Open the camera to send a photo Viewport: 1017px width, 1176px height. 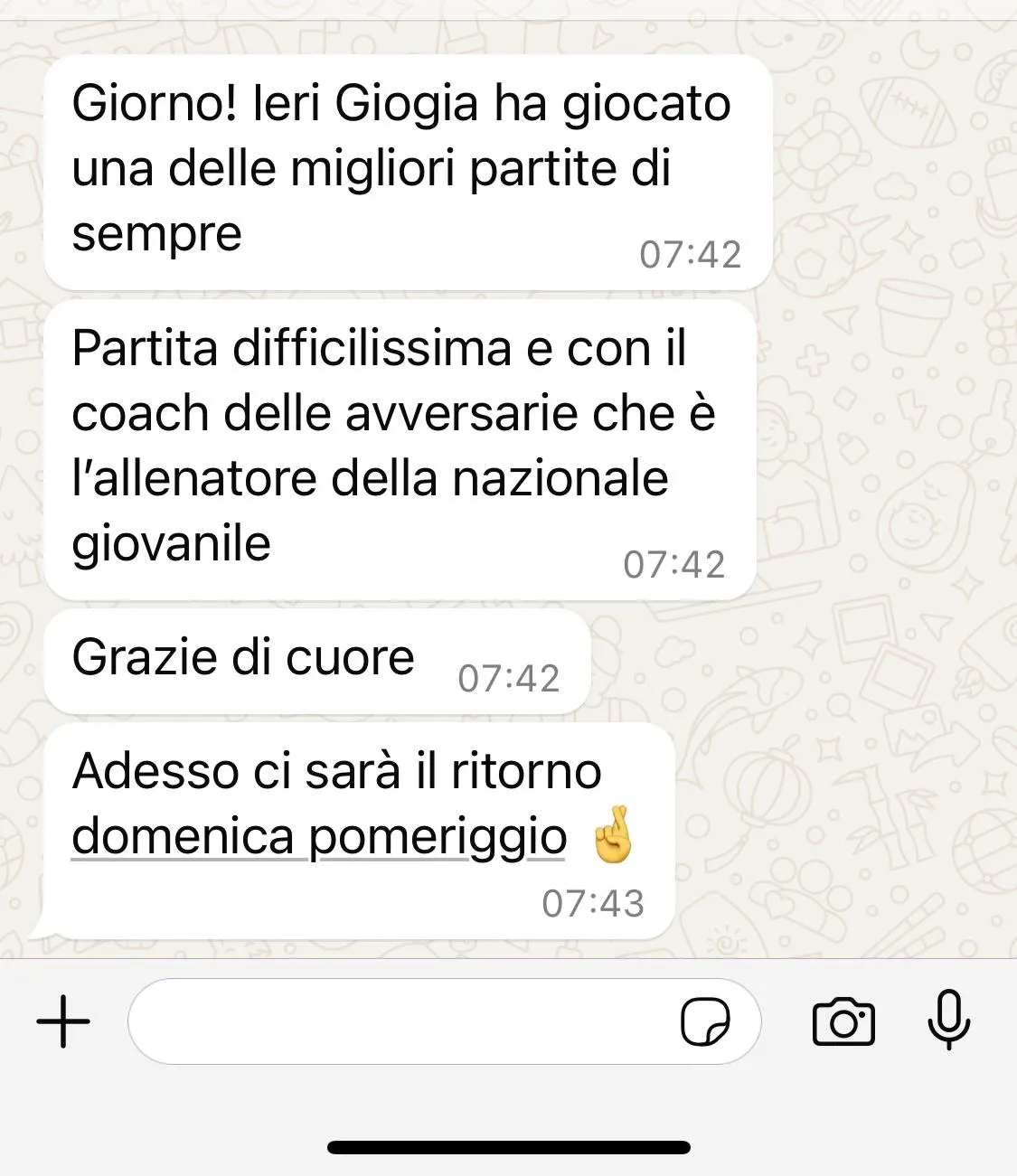[843, 1022]
